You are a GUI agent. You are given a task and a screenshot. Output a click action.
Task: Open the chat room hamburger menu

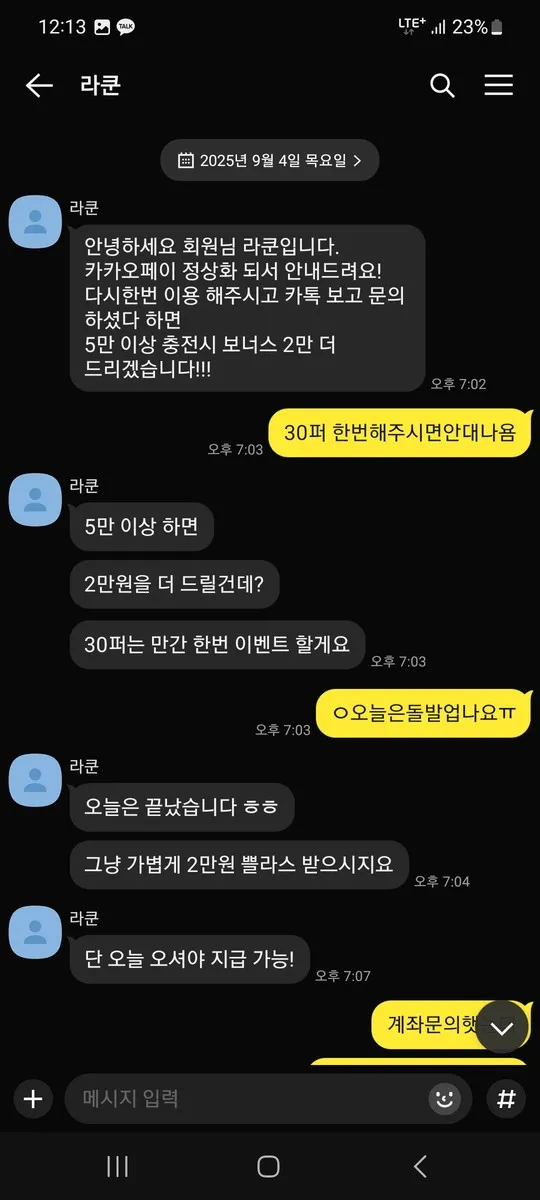499,86
